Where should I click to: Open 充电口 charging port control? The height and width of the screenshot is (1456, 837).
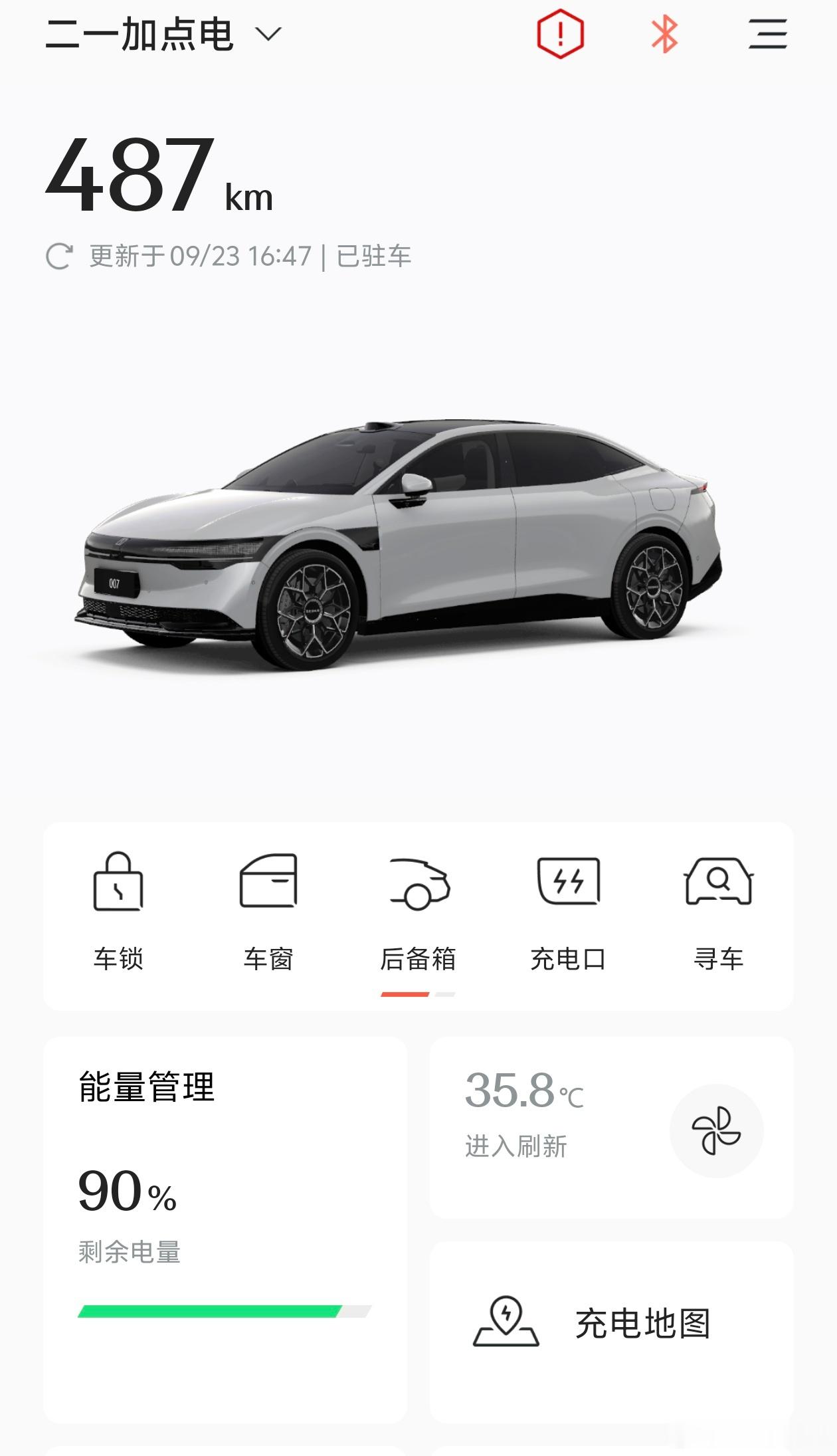[x=568, y=912]
